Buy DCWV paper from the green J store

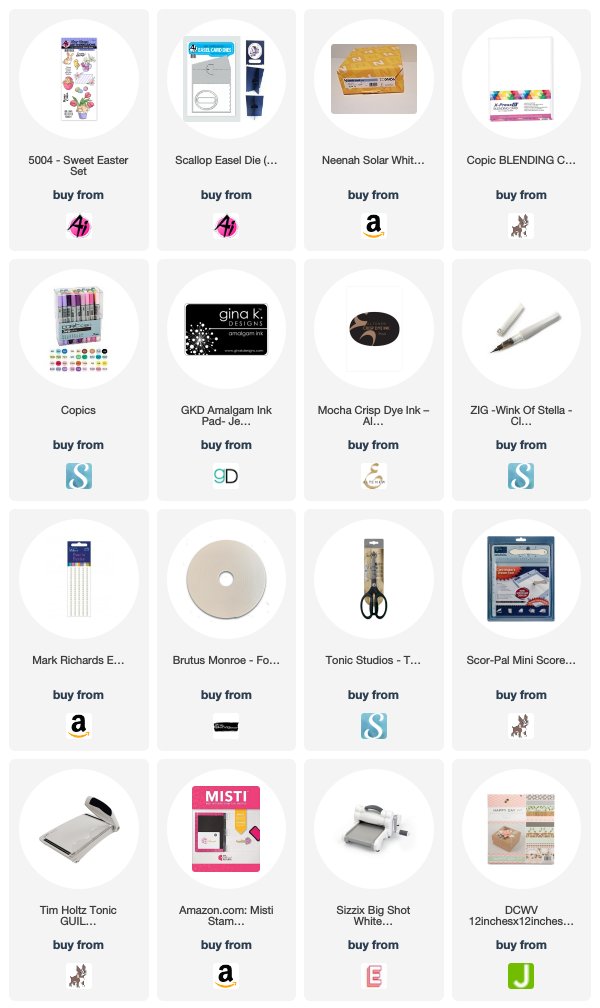click(521, 976)
